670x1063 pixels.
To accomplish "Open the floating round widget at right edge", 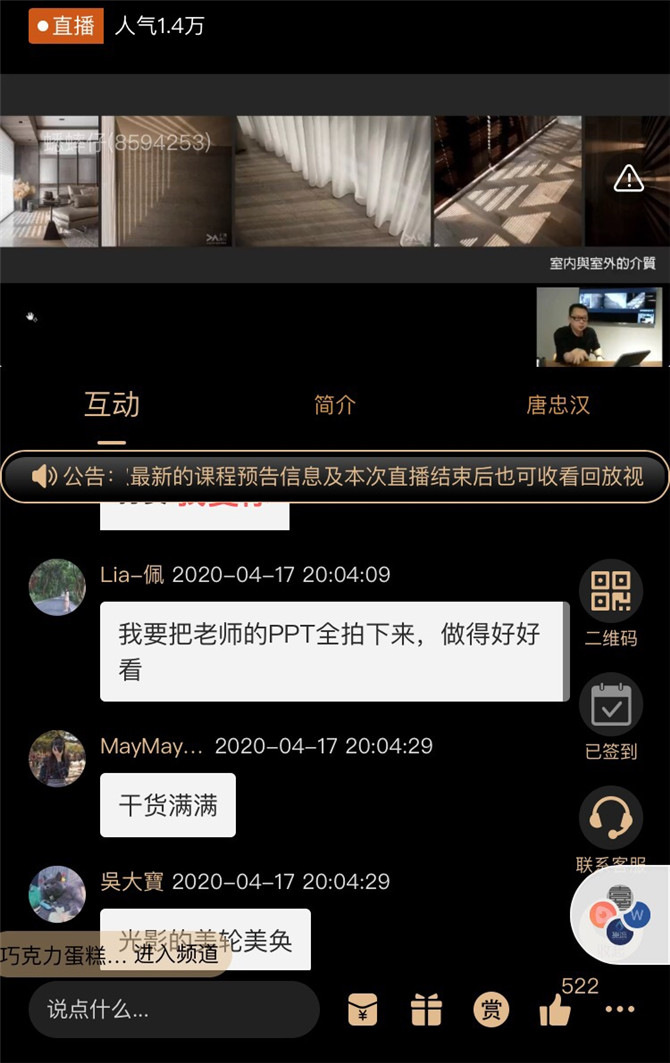I will [622, 913].
